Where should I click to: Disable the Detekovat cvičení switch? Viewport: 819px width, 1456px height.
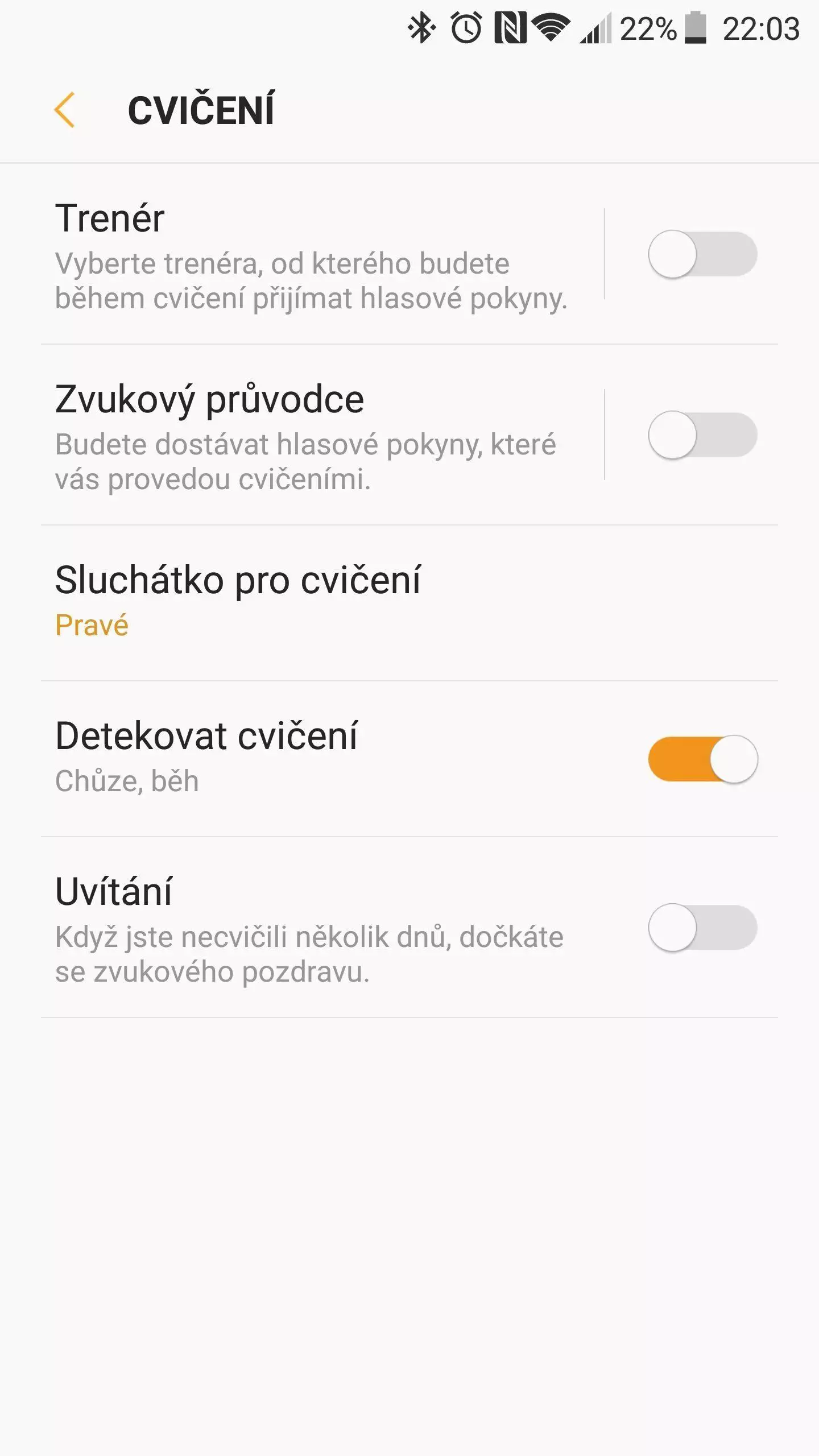tap(702, 759)
